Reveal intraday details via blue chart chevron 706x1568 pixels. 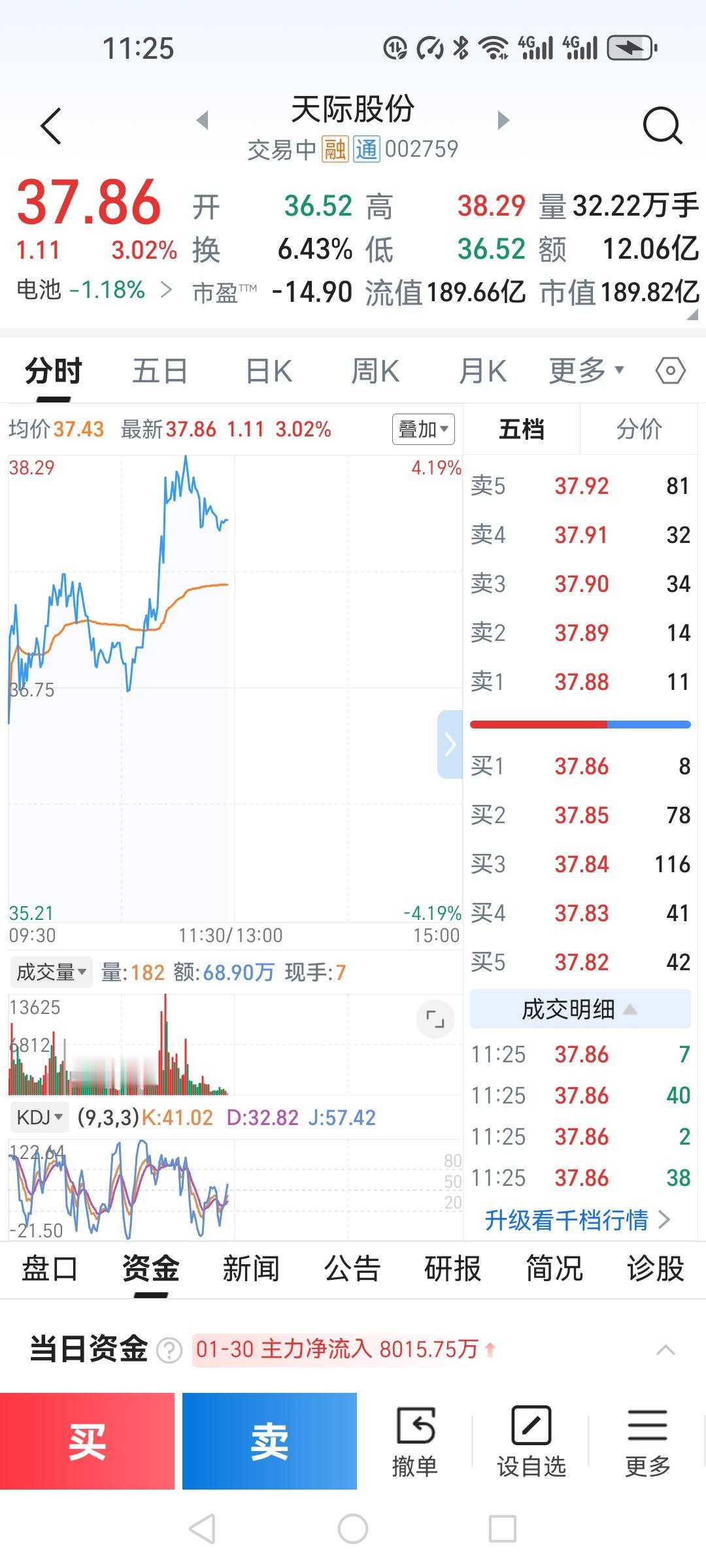450,743
